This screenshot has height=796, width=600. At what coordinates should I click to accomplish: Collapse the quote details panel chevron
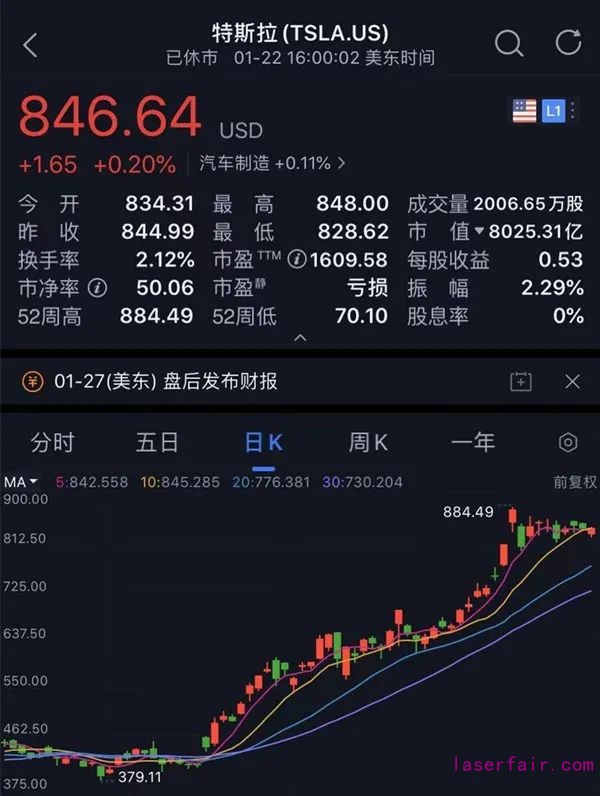(300, 339)
